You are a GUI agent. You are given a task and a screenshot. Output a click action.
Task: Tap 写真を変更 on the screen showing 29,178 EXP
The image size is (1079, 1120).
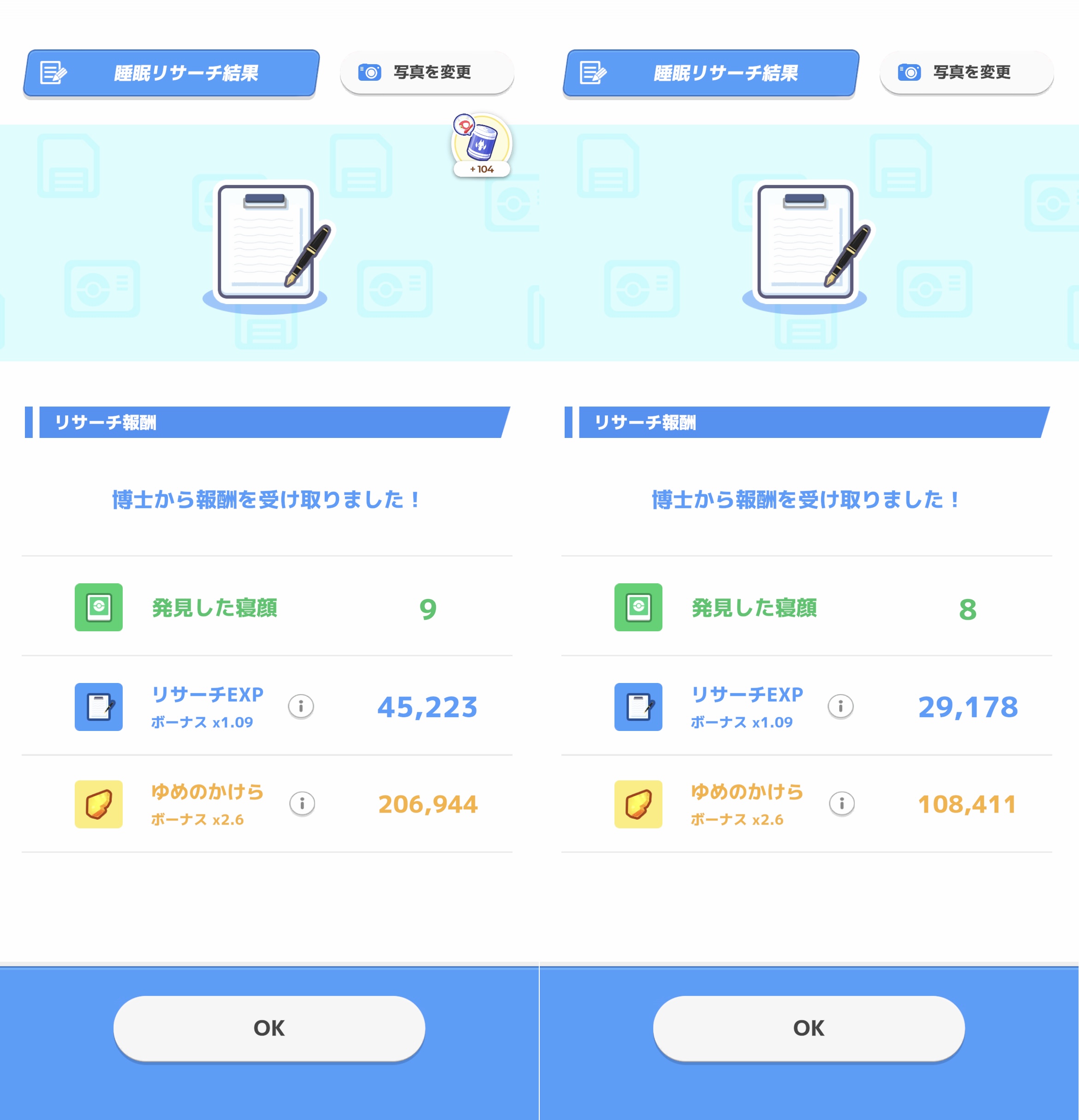pyautogui.click(x=967, y=72)
